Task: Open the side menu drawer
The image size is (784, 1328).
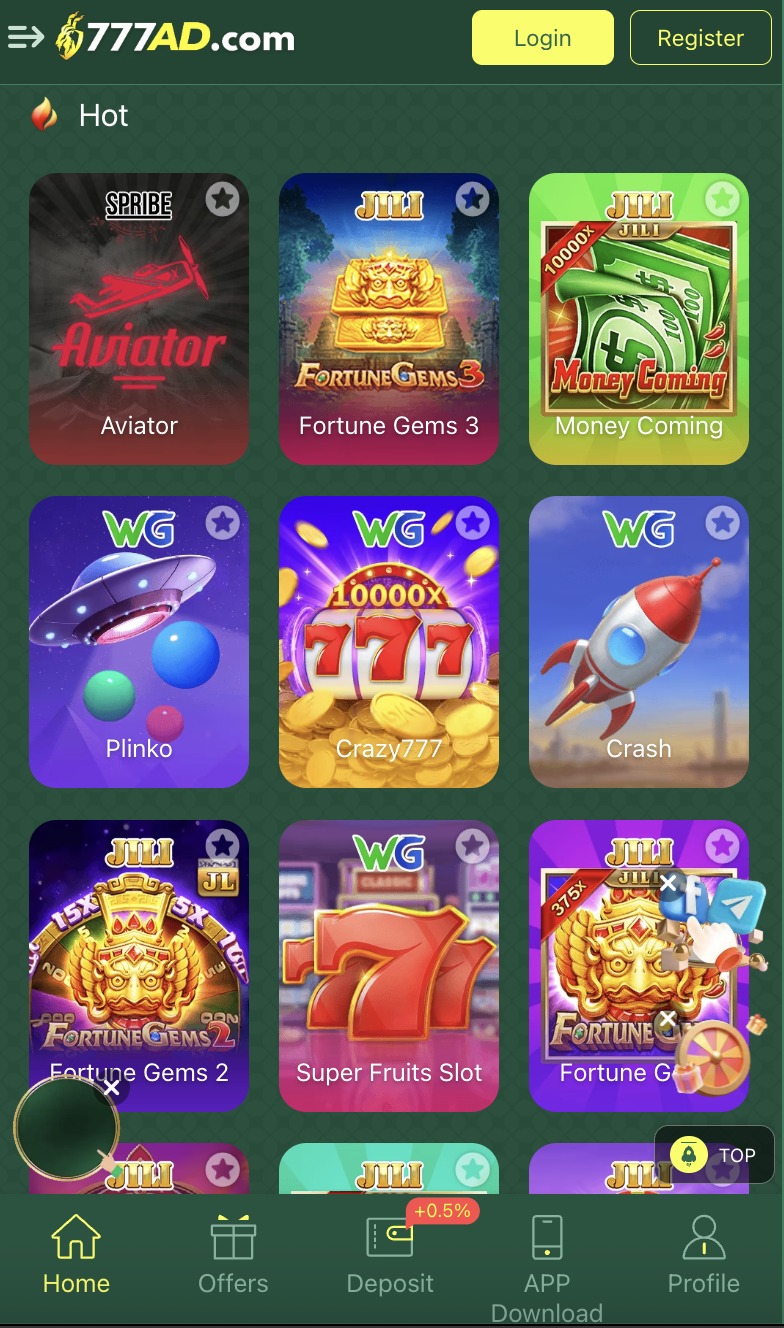Action: pos(26,38)
